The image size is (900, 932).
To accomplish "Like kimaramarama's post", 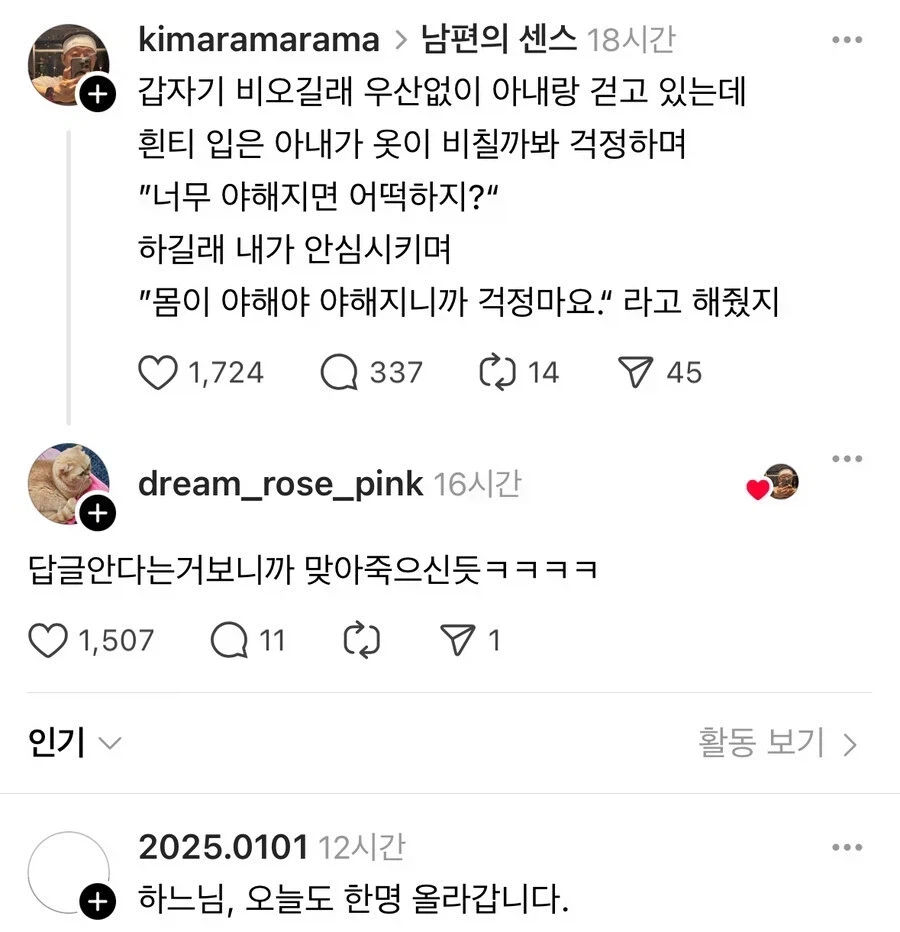I will click(x=158, y=371).
